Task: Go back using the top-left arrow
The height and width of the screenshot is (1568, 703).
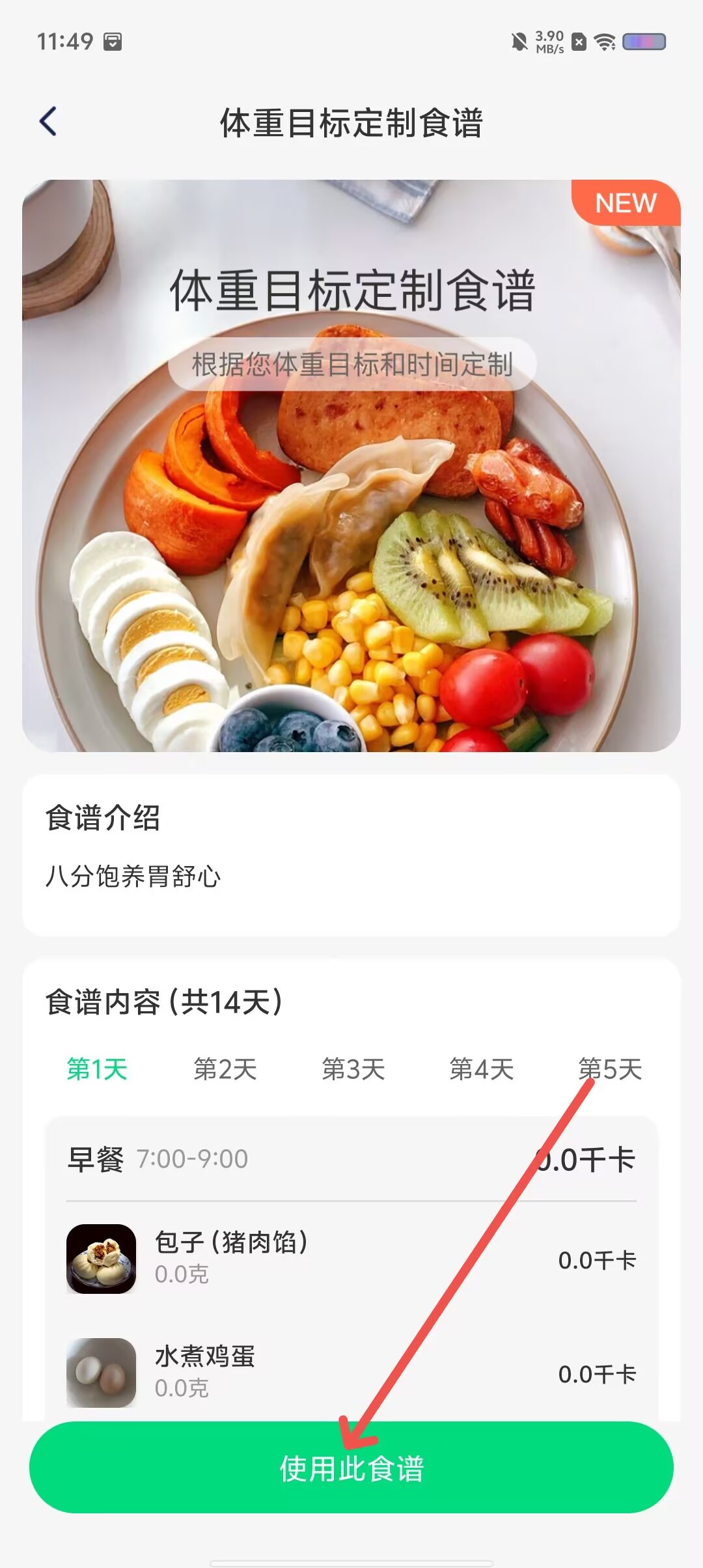Action: pyautogui.click(x=48, y=121)
